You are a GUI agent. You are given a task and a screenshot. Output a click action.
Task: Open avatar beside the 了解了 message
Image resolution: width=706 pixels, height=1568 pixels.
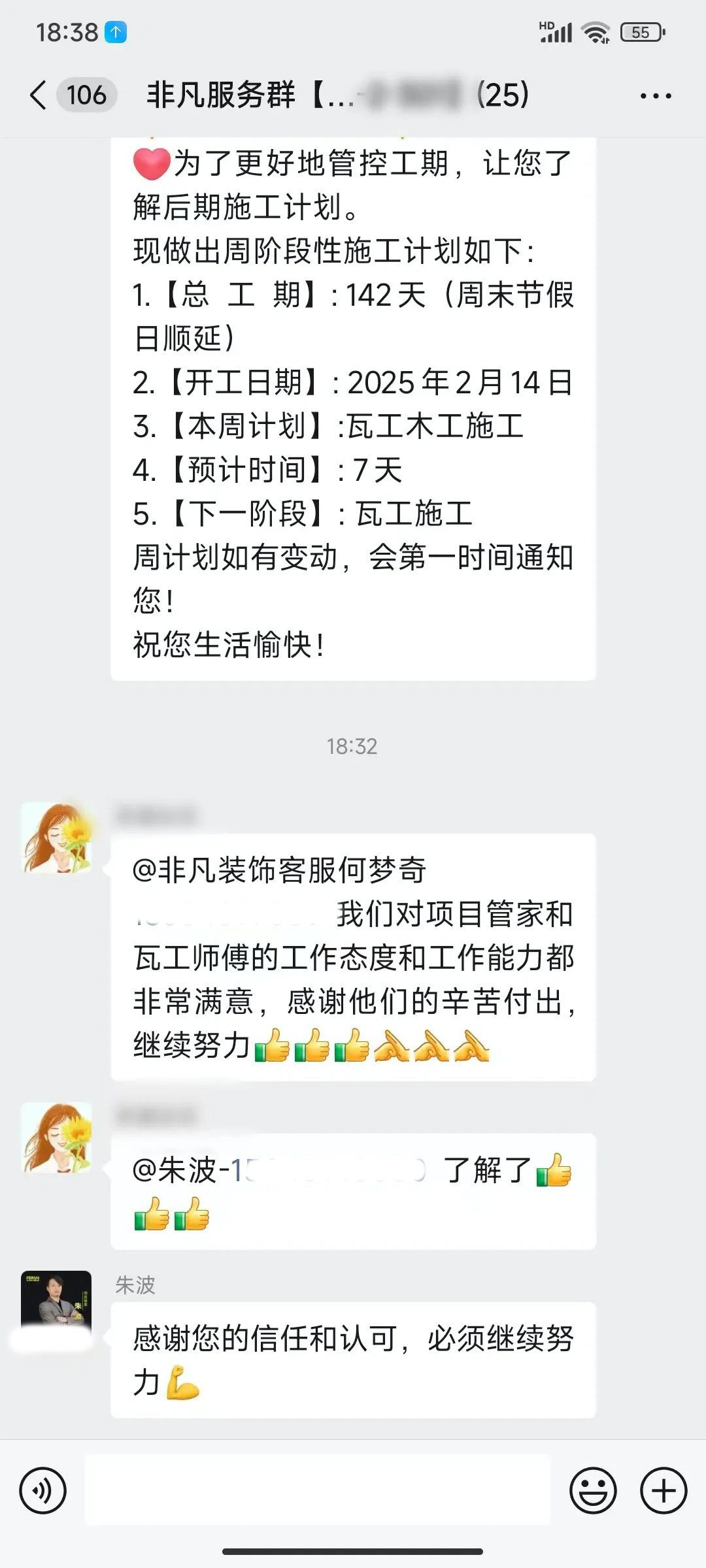[56, 1138]
